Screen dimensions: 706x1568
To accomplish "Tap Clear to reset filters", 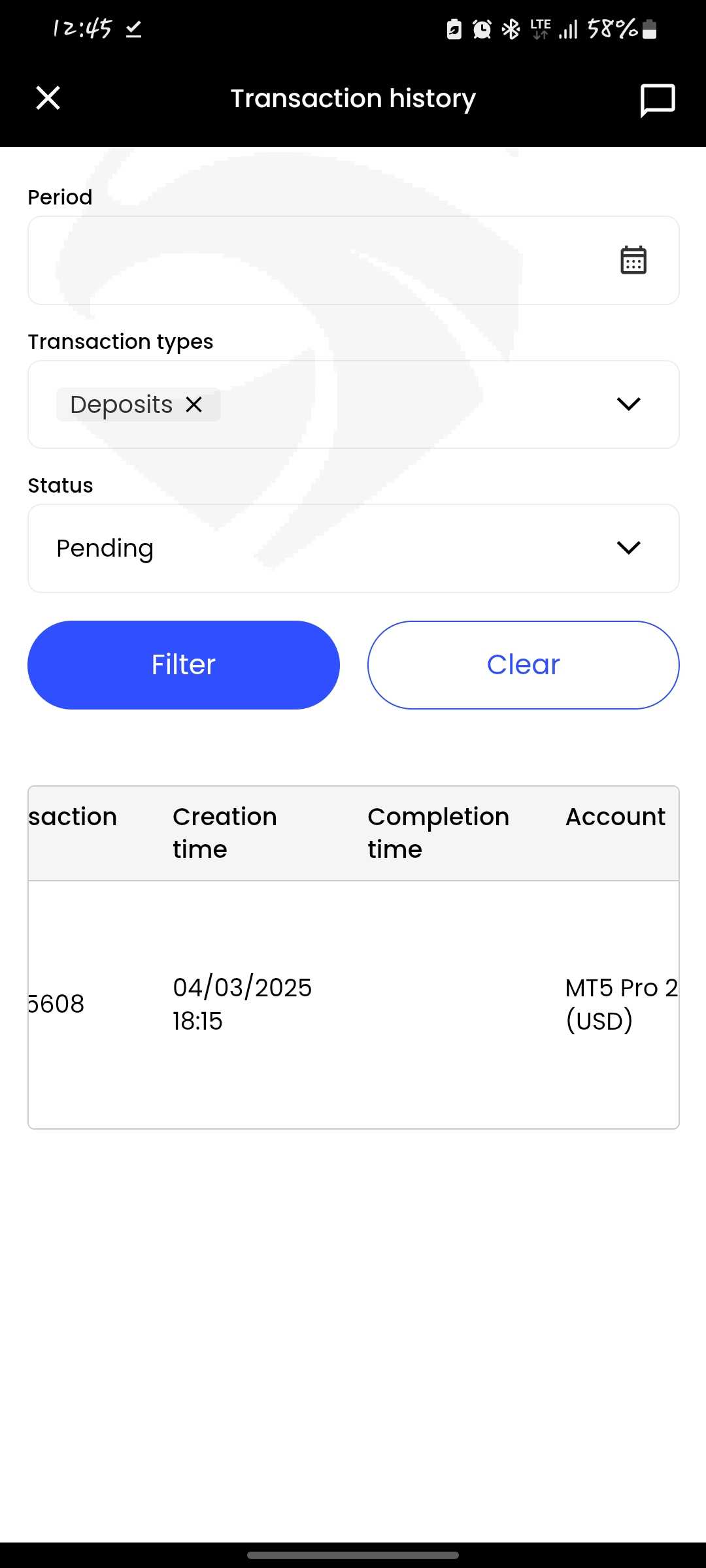I will click(x=524, y=664).
